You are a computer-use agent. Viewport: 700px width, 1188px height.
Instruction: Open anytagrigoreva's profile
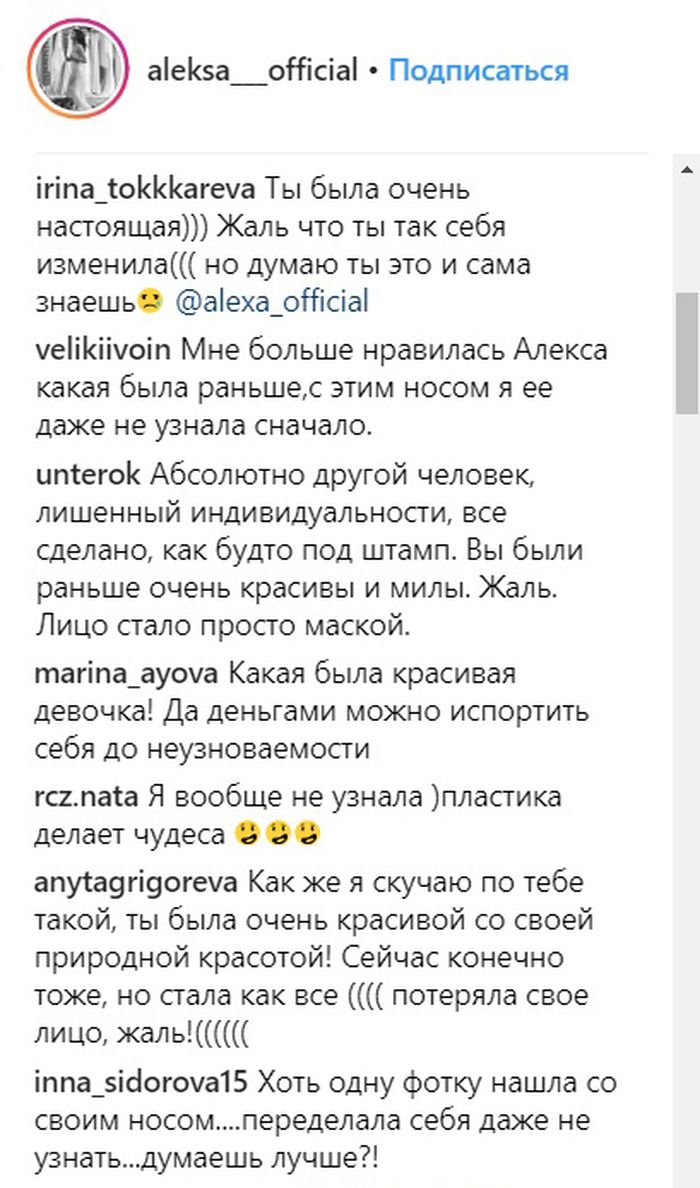[136, 883]
